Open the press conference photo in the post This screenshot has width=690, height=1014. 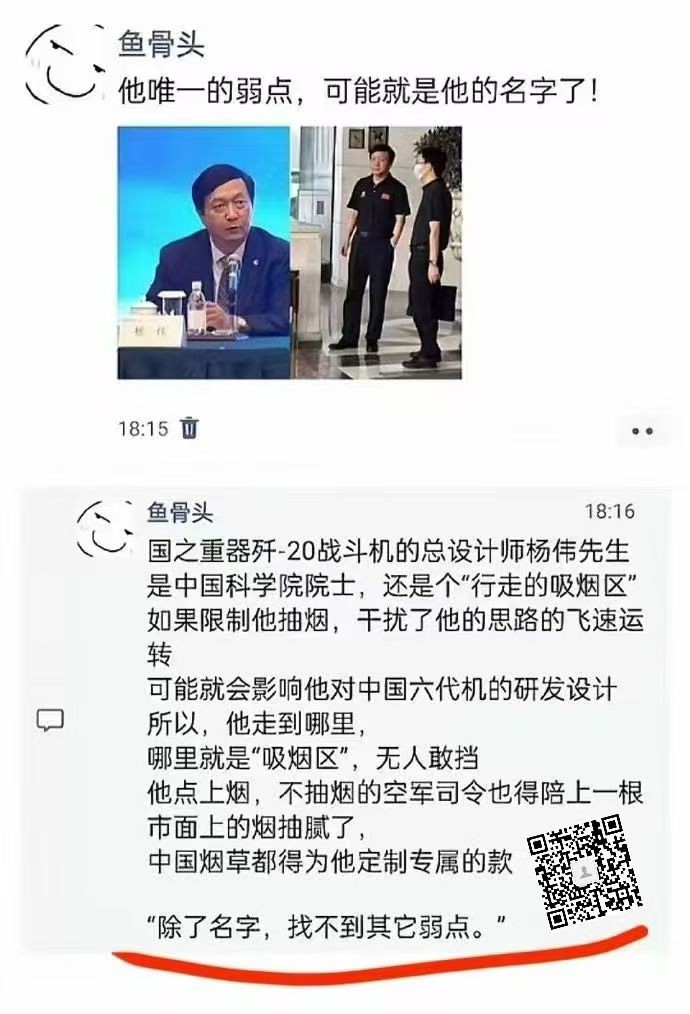point(203,252)
